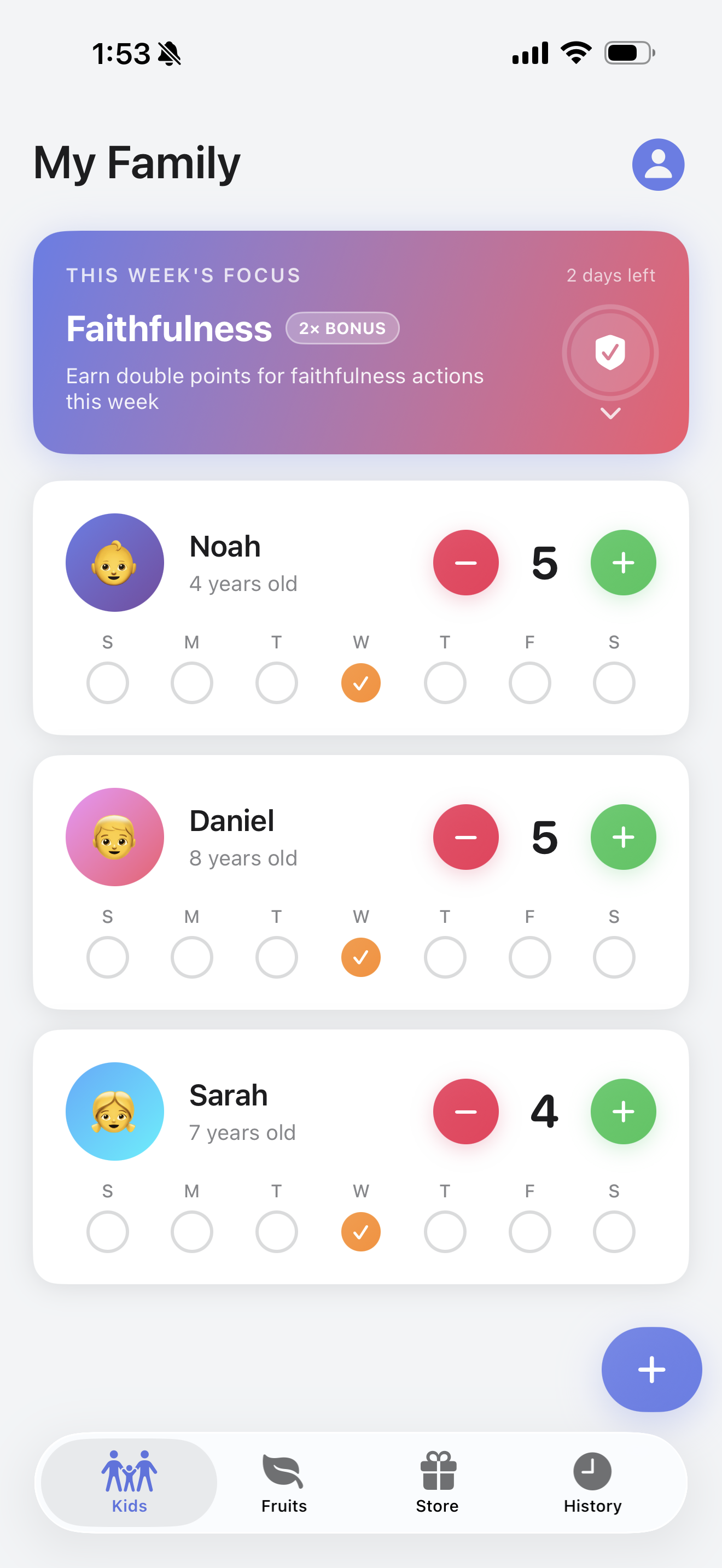Remove a point from Sarah
Image resolution: width=722 pixels, height=1568 pixels.
[465, 1111]
